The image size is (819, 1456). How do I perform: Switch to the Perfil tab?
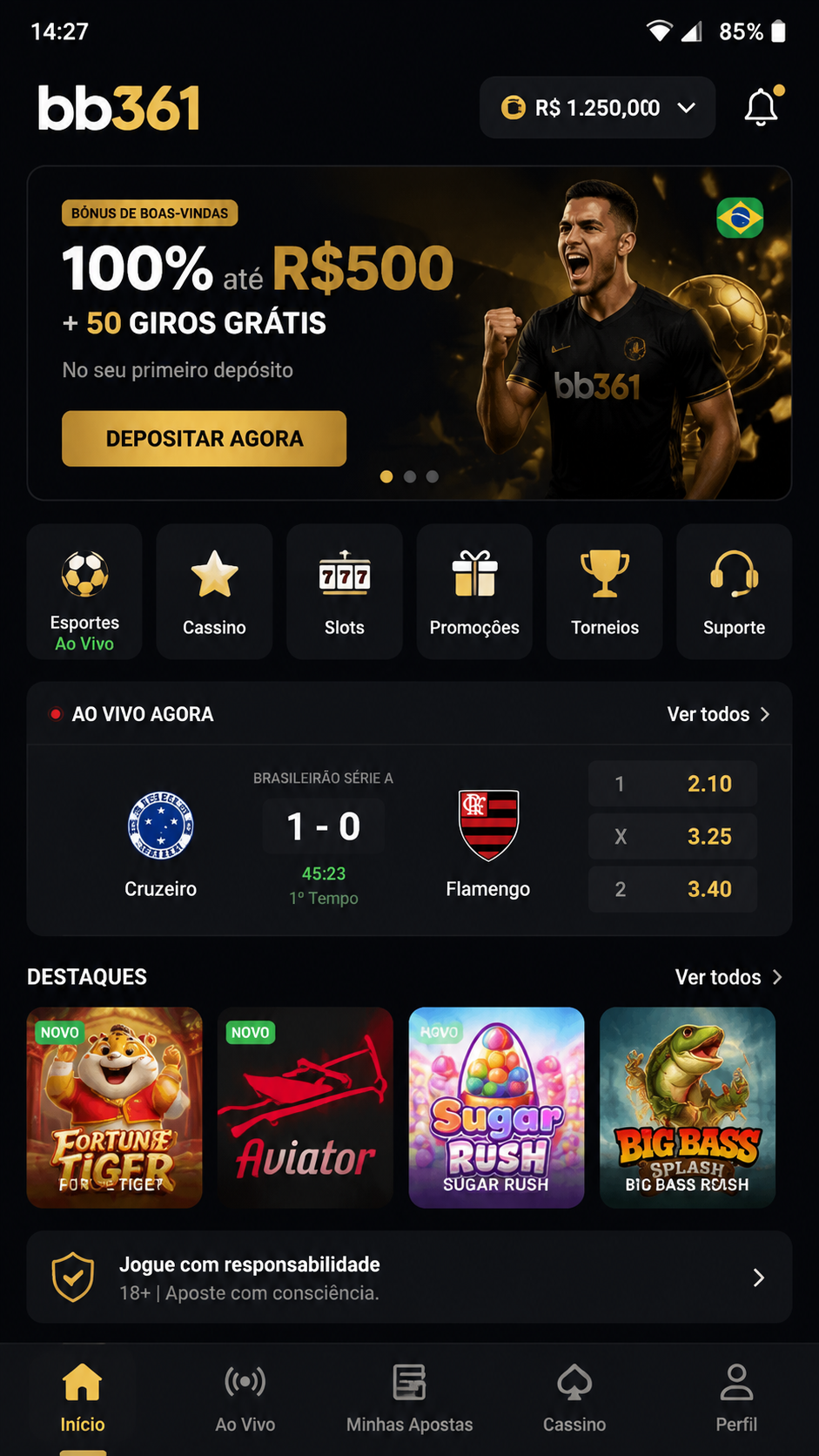736,1399
